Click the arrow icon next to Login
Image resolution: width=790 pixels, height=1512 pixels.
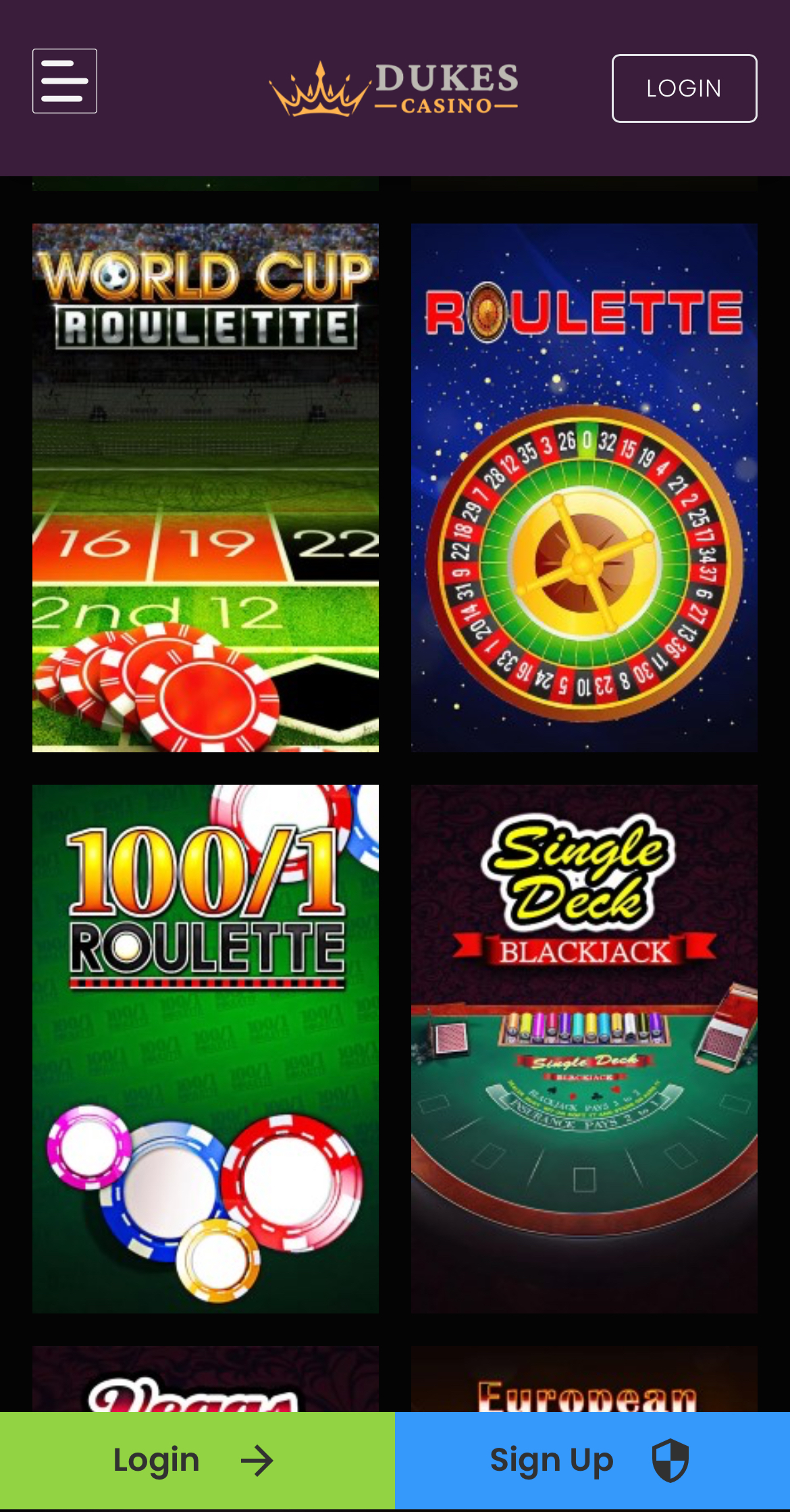[257, 1459]
